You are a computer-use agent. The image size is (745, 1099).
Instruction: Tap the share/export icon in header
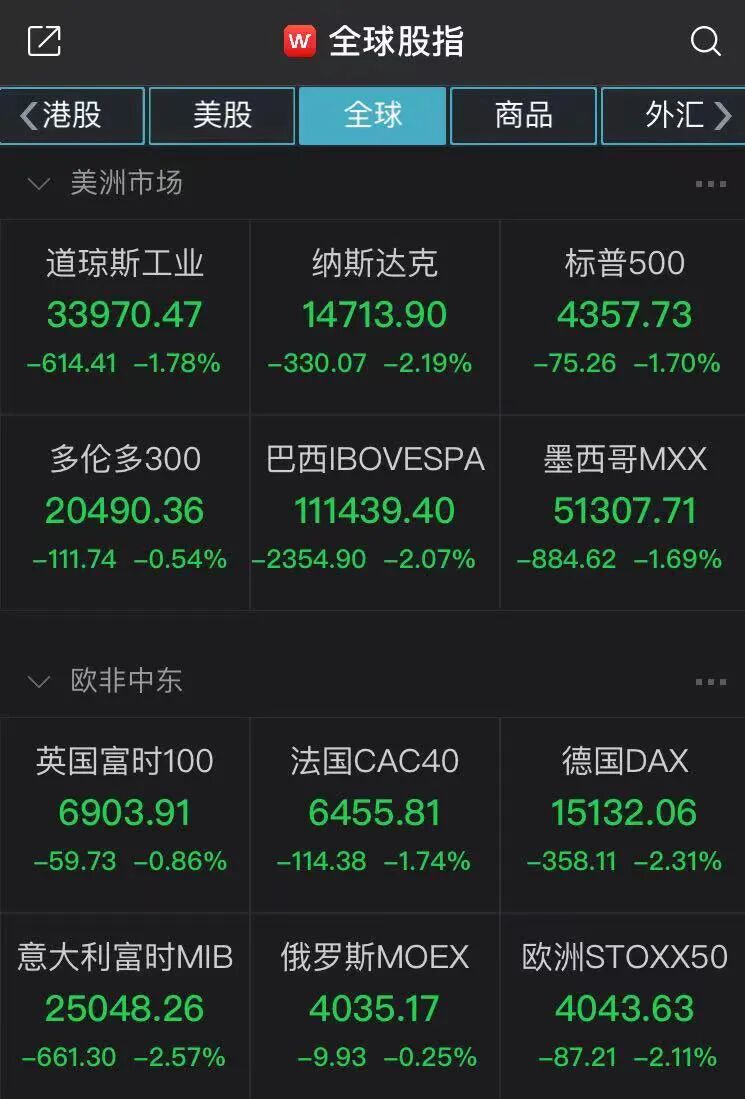click(43, 41)
